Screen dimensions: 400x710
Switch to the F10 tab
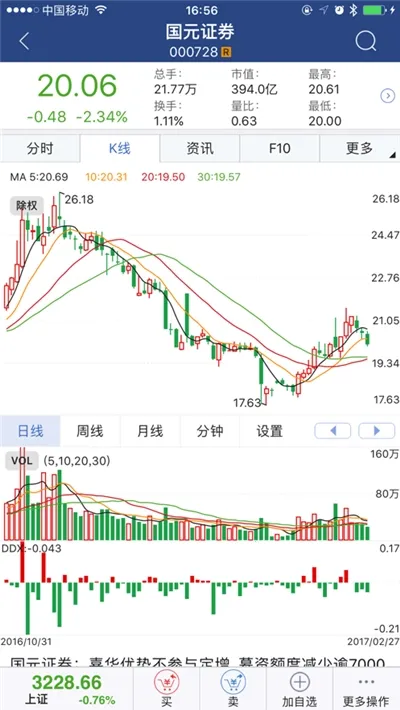[280, 149]
